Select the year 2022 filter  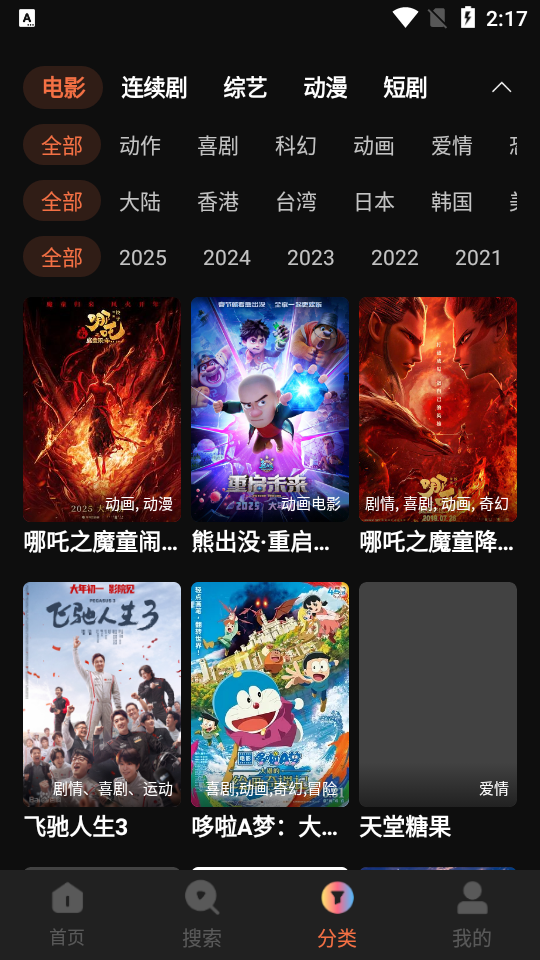pos(394,257)
